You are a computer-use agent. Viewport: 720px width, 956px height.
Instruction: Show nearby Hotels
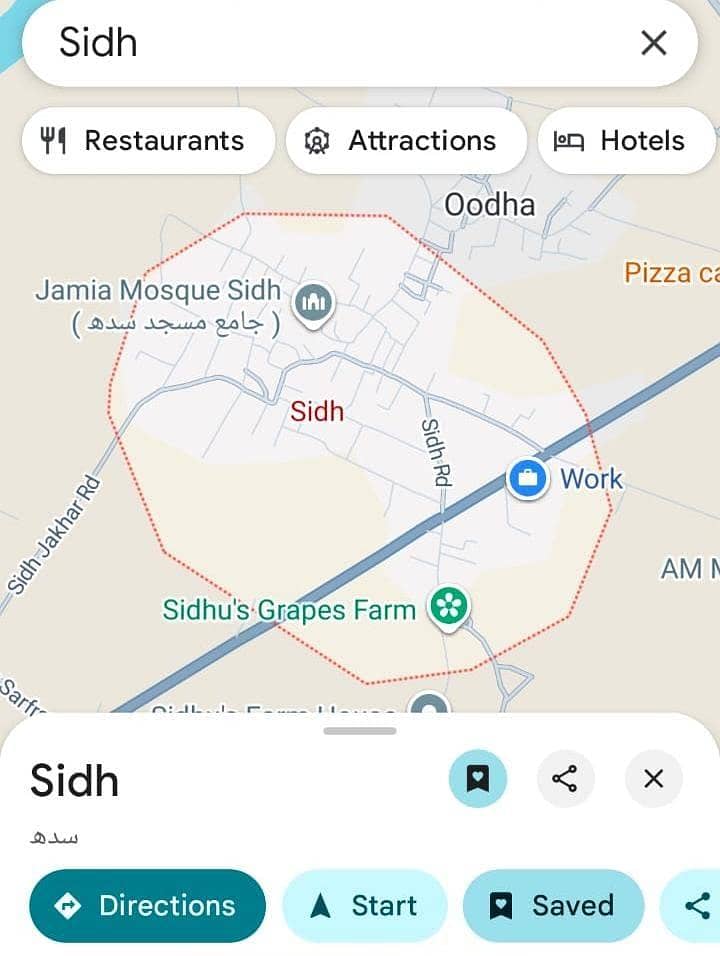tap(626, 141)
